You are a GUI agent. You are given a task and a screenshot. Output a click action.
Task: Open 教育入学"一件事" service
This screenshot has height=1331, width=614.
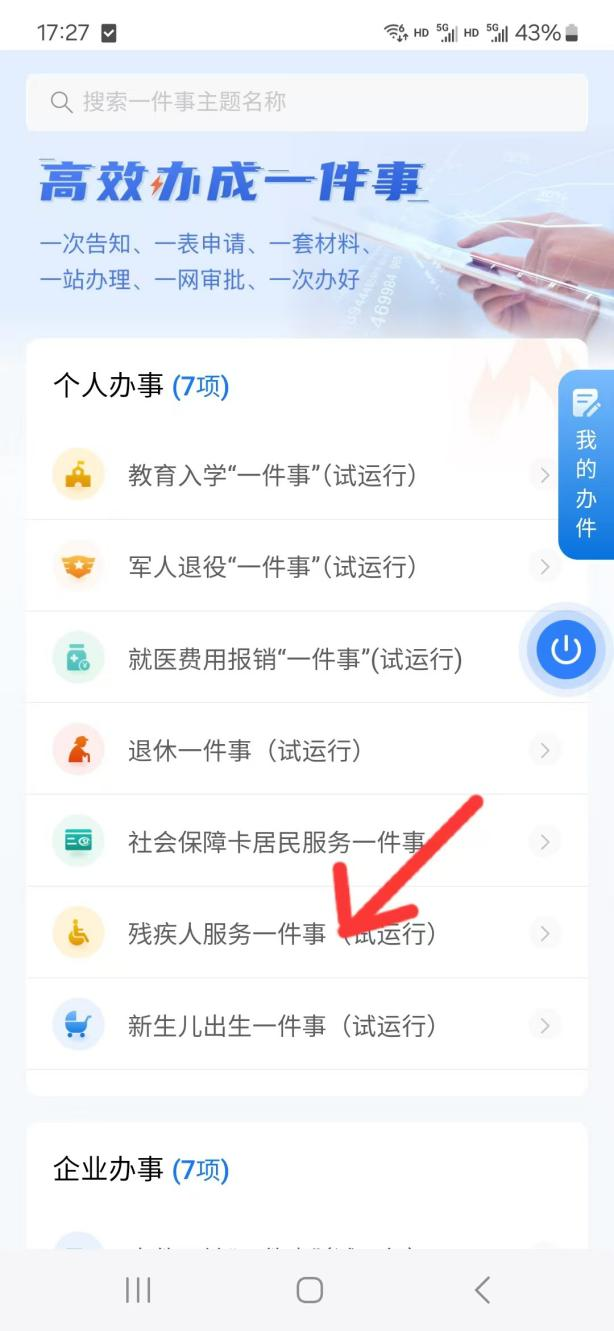pyautogui.click(x=272, y=475)
